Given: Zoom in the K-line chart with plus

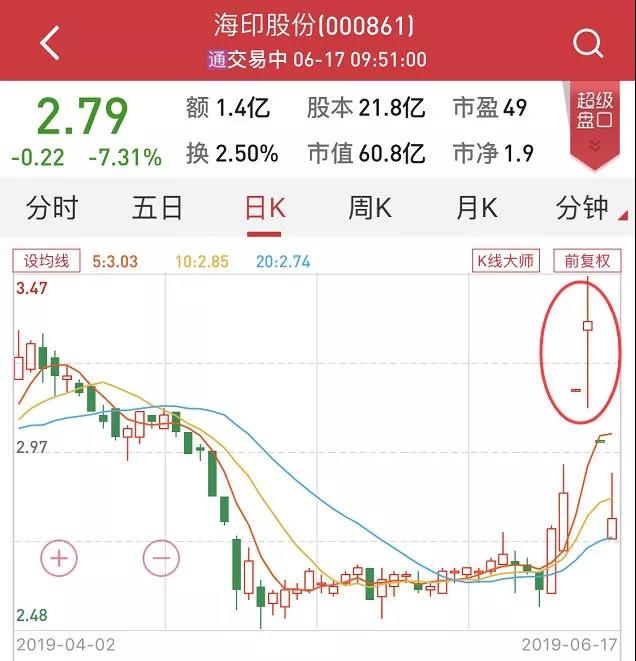Looking at the screenshot, I should (59, 557).
